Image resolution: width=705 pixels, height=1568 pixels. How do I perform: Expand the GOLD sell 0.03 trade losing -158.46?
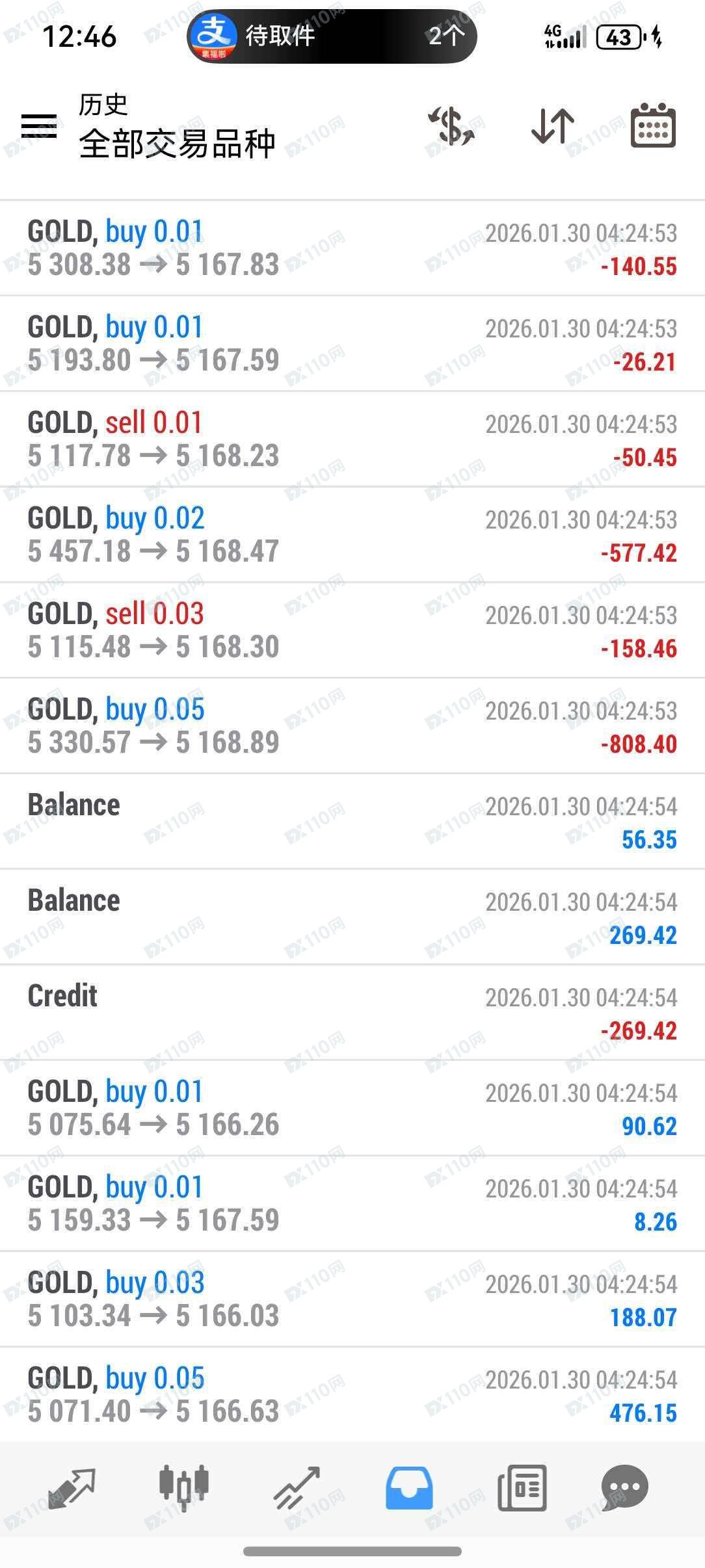point(352,631)
